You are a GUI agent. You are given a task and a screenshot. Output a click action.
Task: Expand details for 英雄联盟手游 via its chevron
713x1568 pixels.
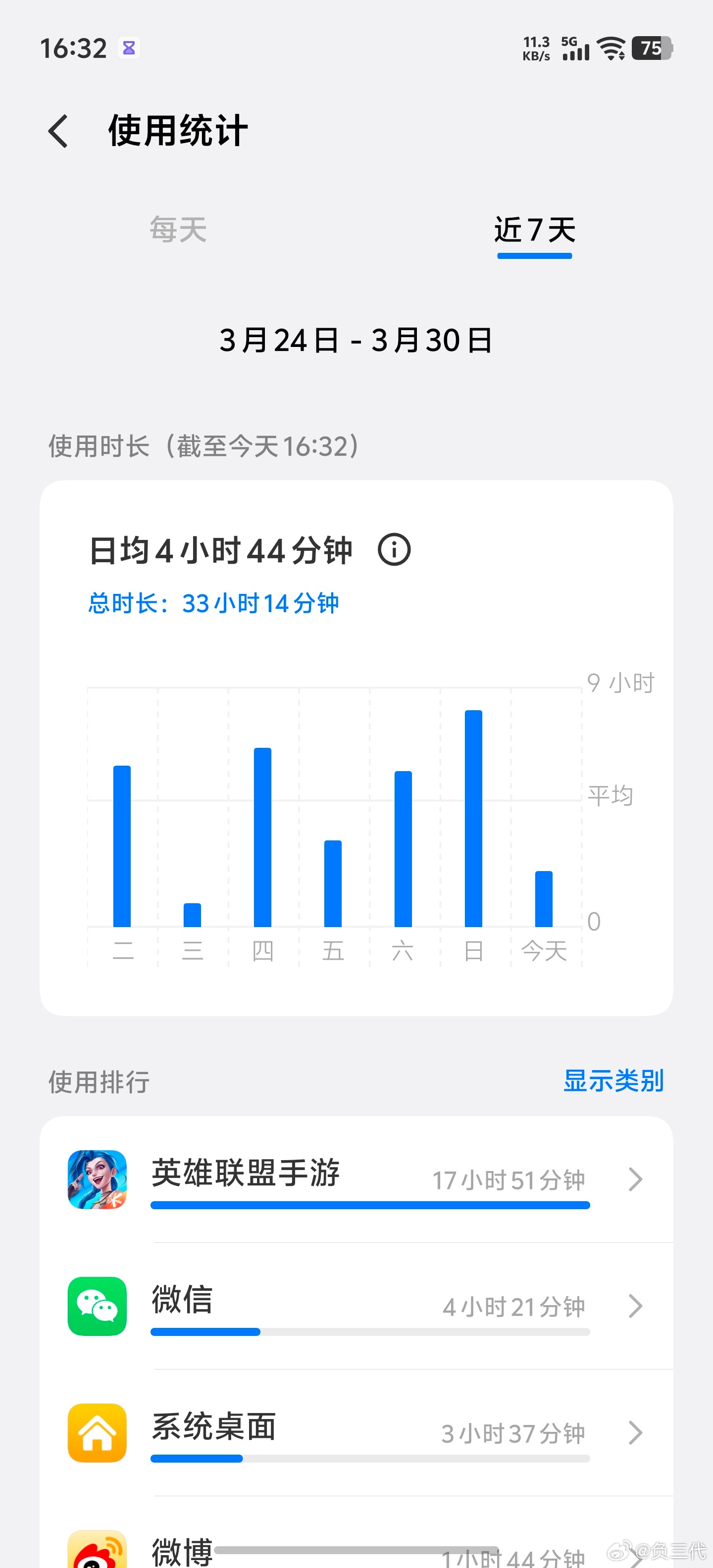635,1179
